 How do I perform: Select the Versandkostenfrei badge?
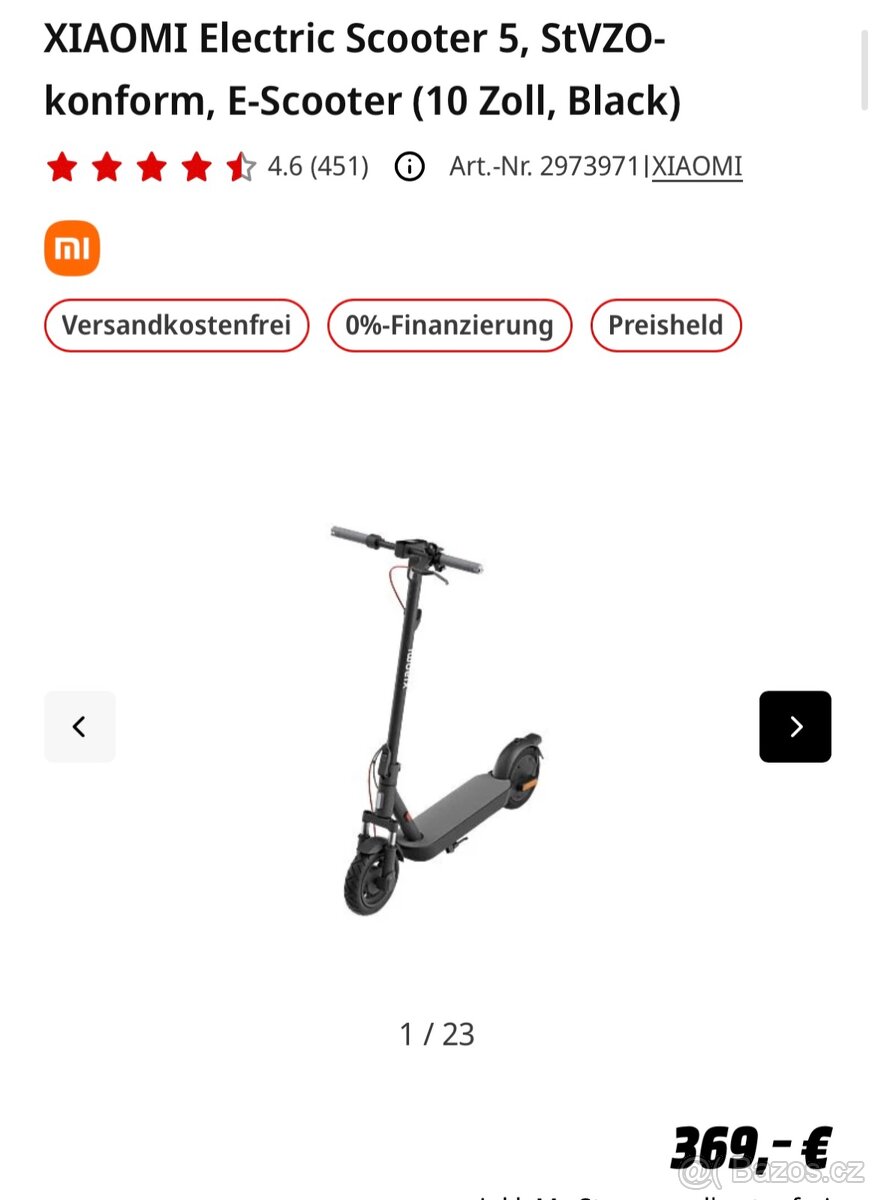176,325
